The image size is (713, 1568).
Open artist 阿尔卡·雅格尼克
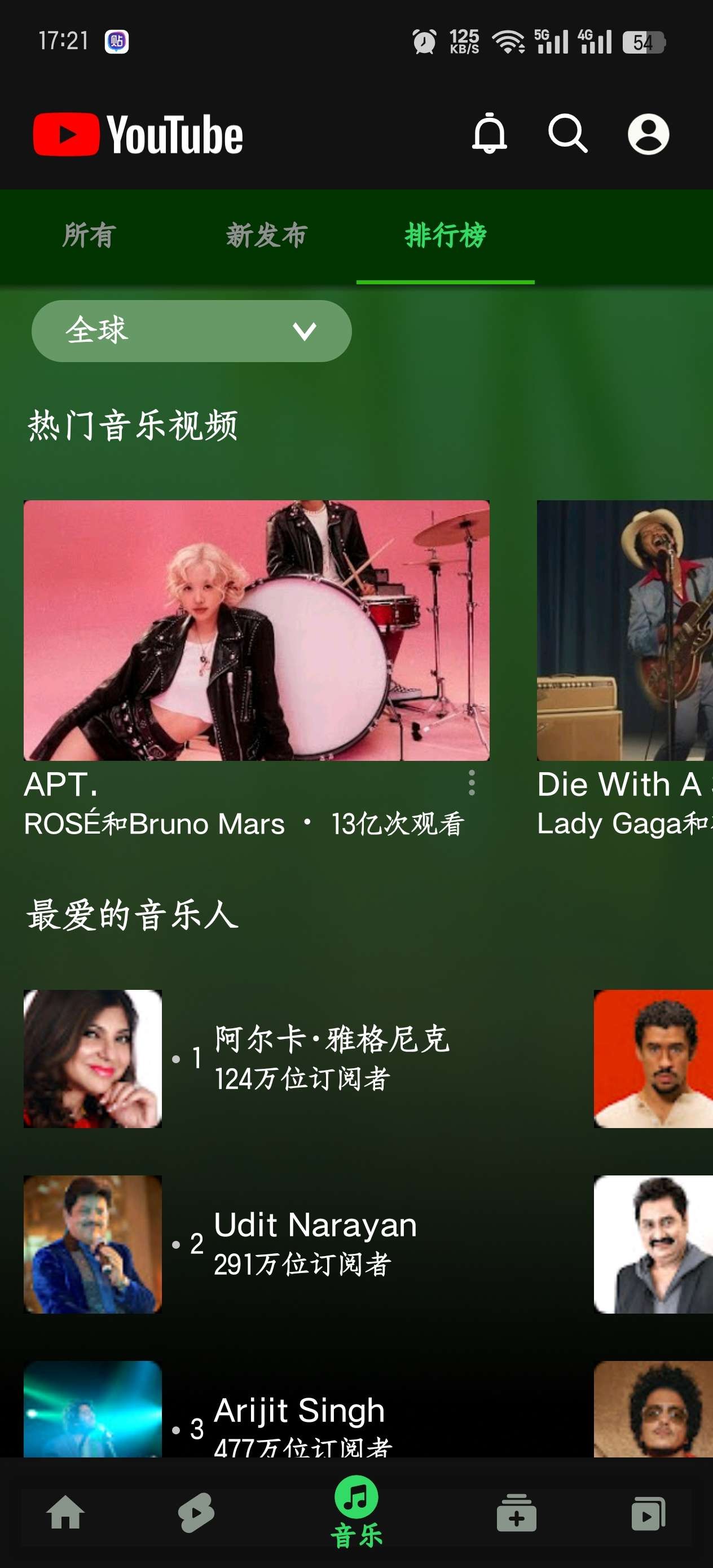(x=332, y=1058)
